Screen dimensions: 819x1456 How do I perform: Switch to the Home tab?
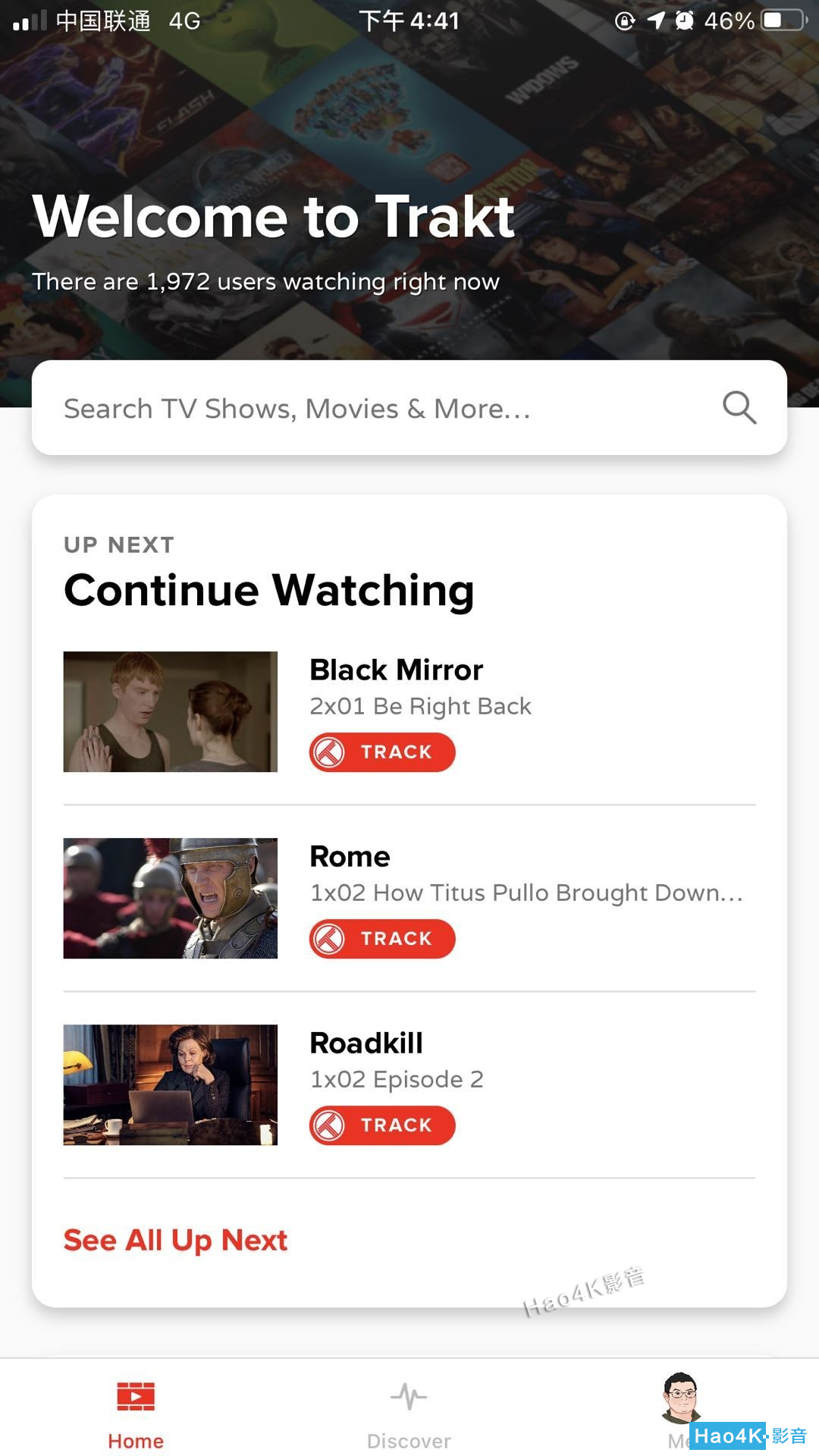coord(136,1412)
